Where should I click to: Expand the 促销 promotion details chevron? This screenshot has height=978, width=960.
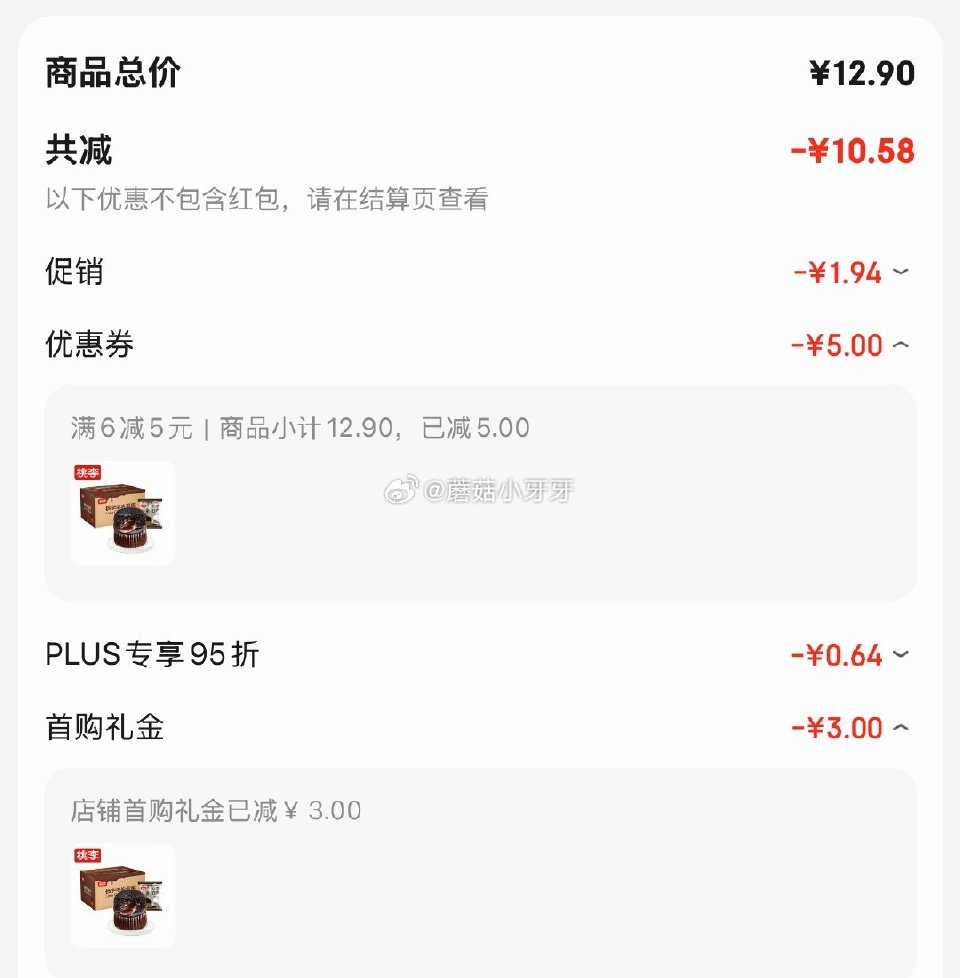899,272
